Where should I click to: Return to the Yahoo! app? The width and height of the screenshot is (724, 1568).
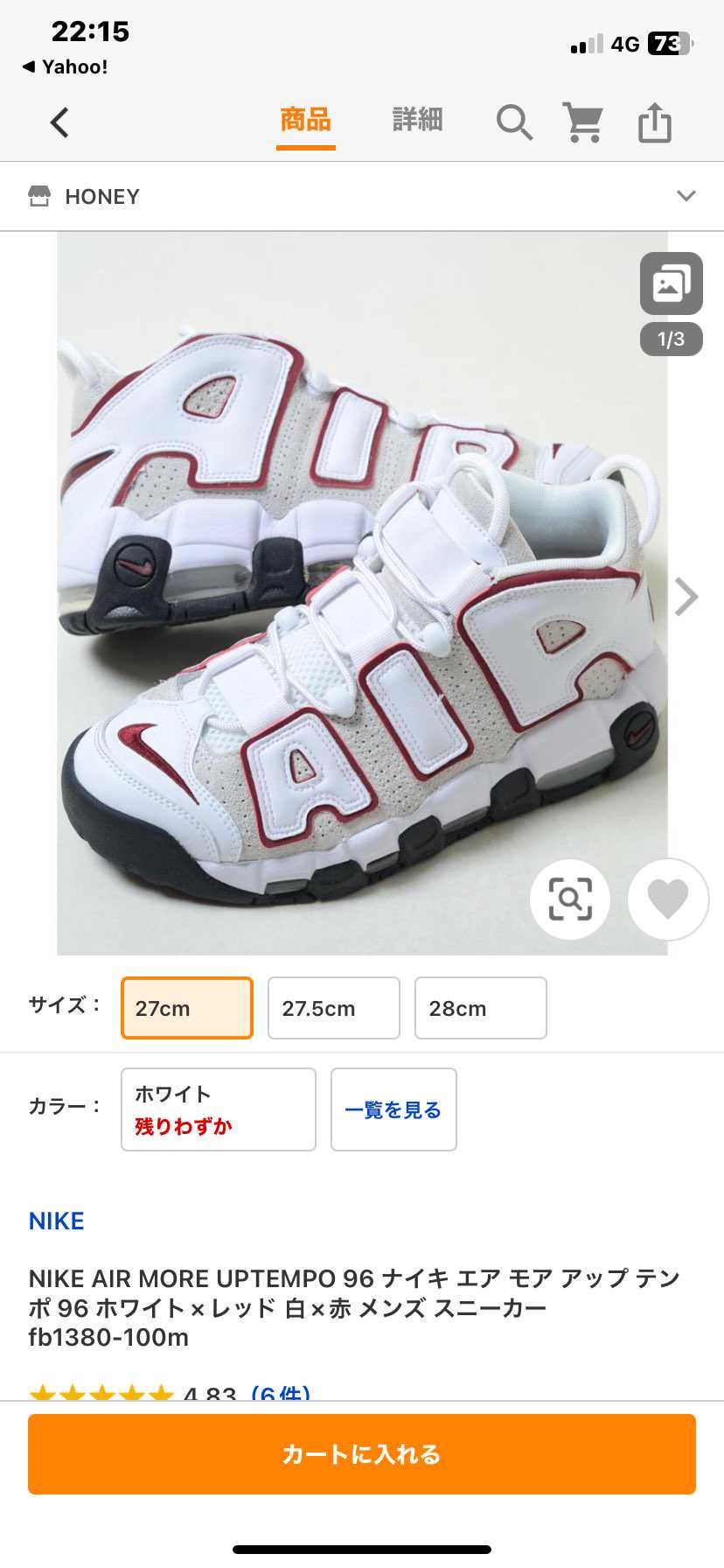(66, 67)
